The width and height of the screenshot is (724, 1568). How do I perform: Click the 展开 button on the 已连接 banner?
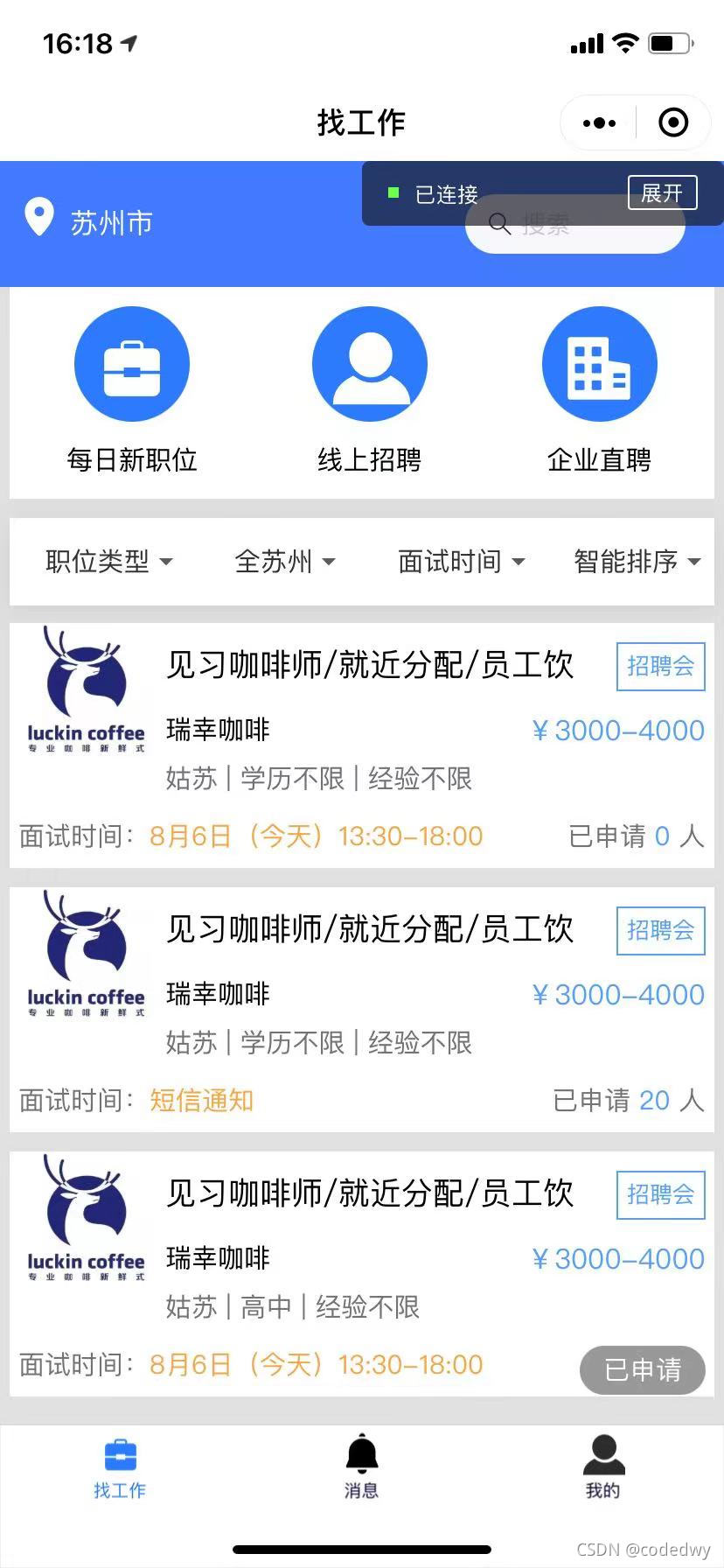point(662,193)
